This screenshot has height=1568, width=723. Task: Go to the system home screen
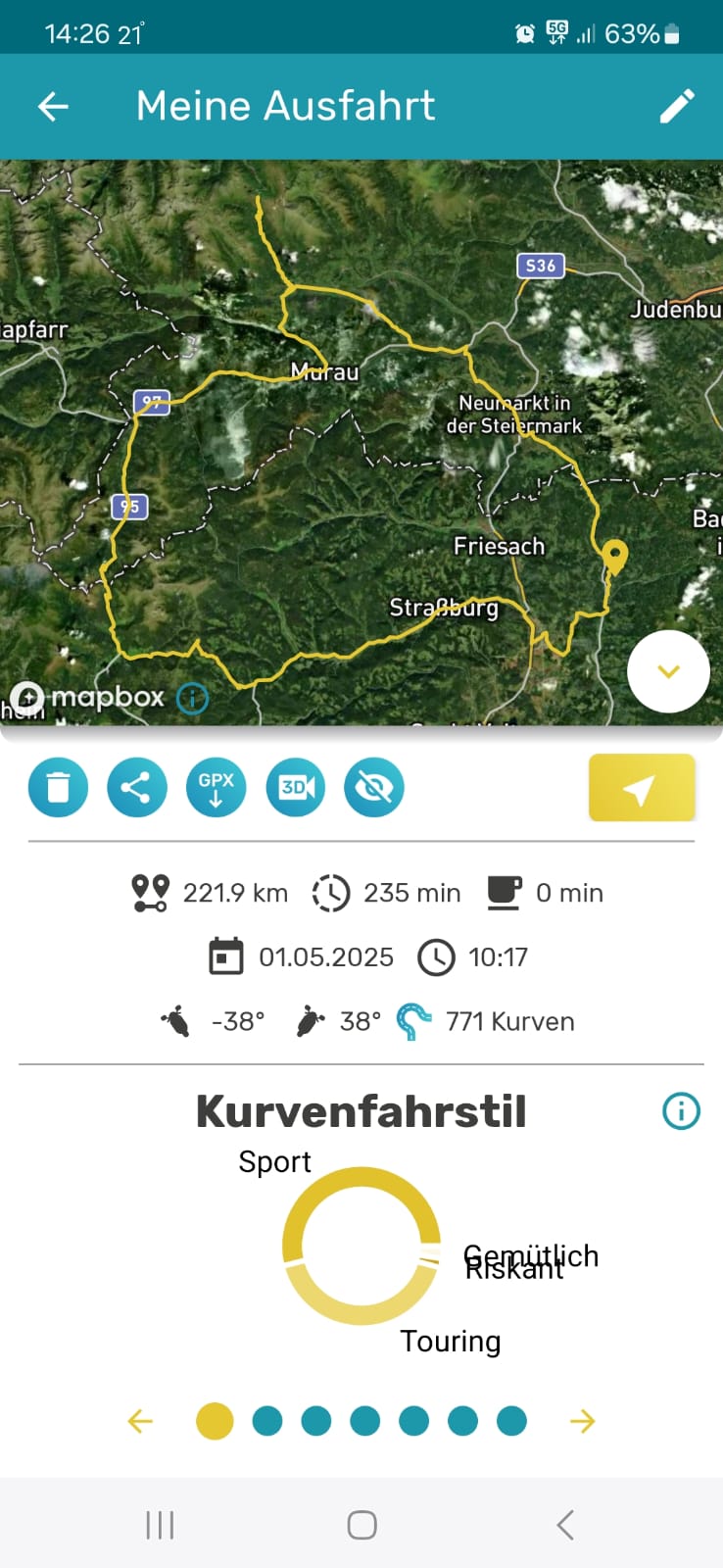coord(361,1525)
